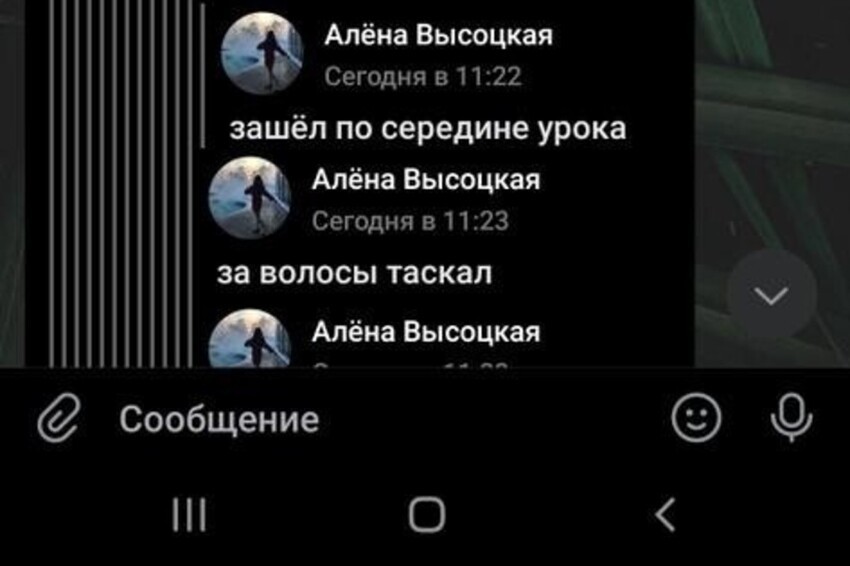Jump to latest messages with the down arrow
Viewport: 850px width, 566px height.
click(771, 295)
